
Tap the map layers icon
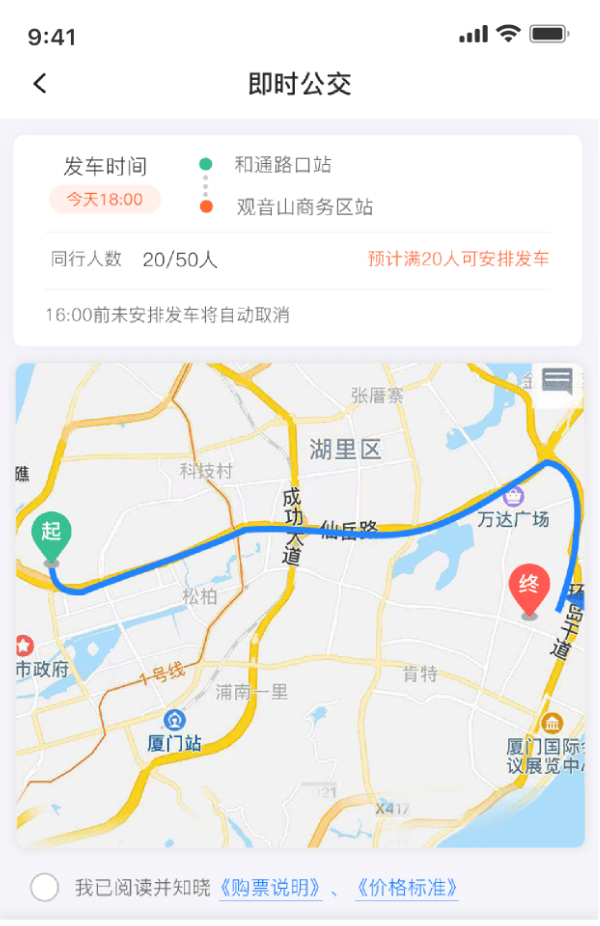pos(557,381)
